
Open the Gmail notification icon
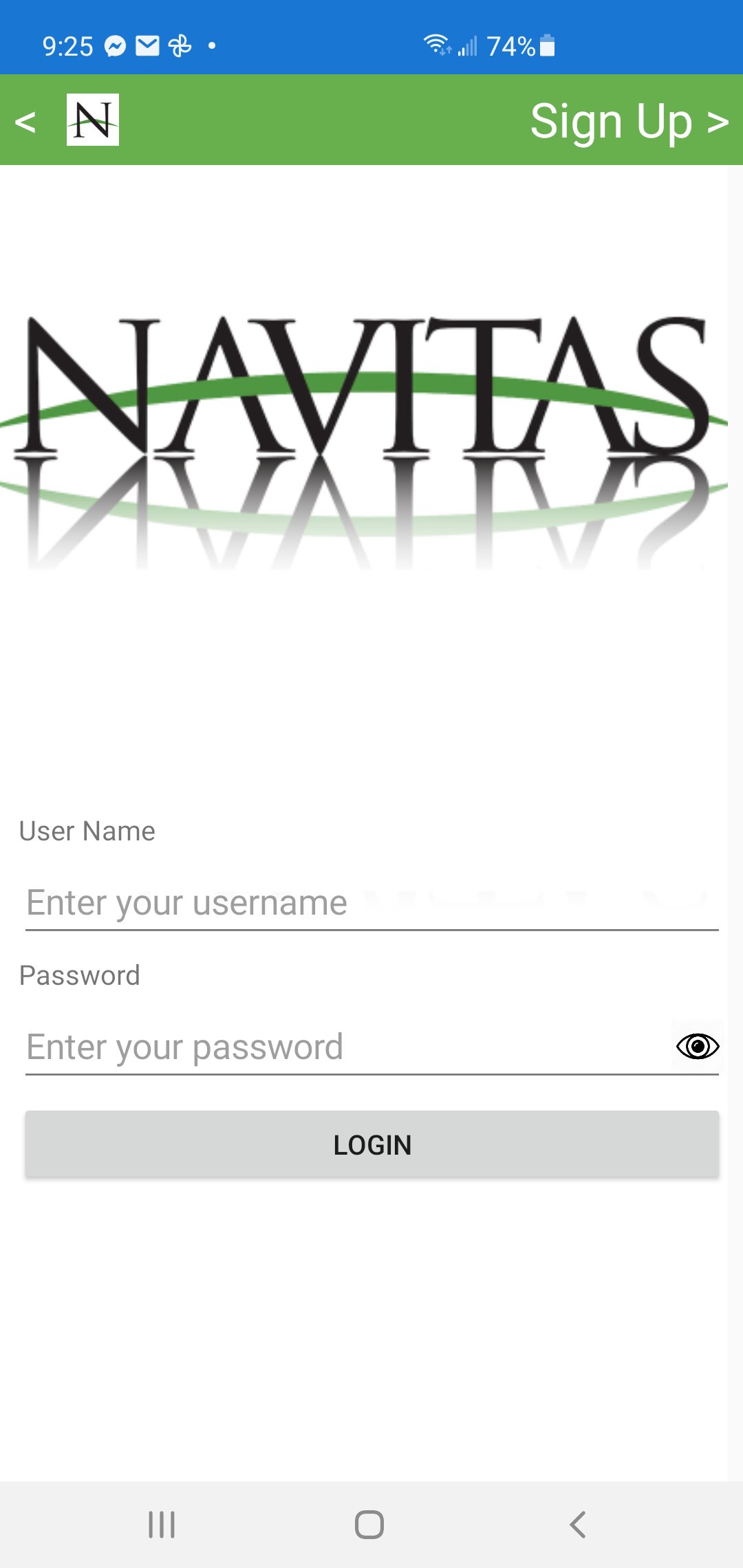click(x=147, y=45)
